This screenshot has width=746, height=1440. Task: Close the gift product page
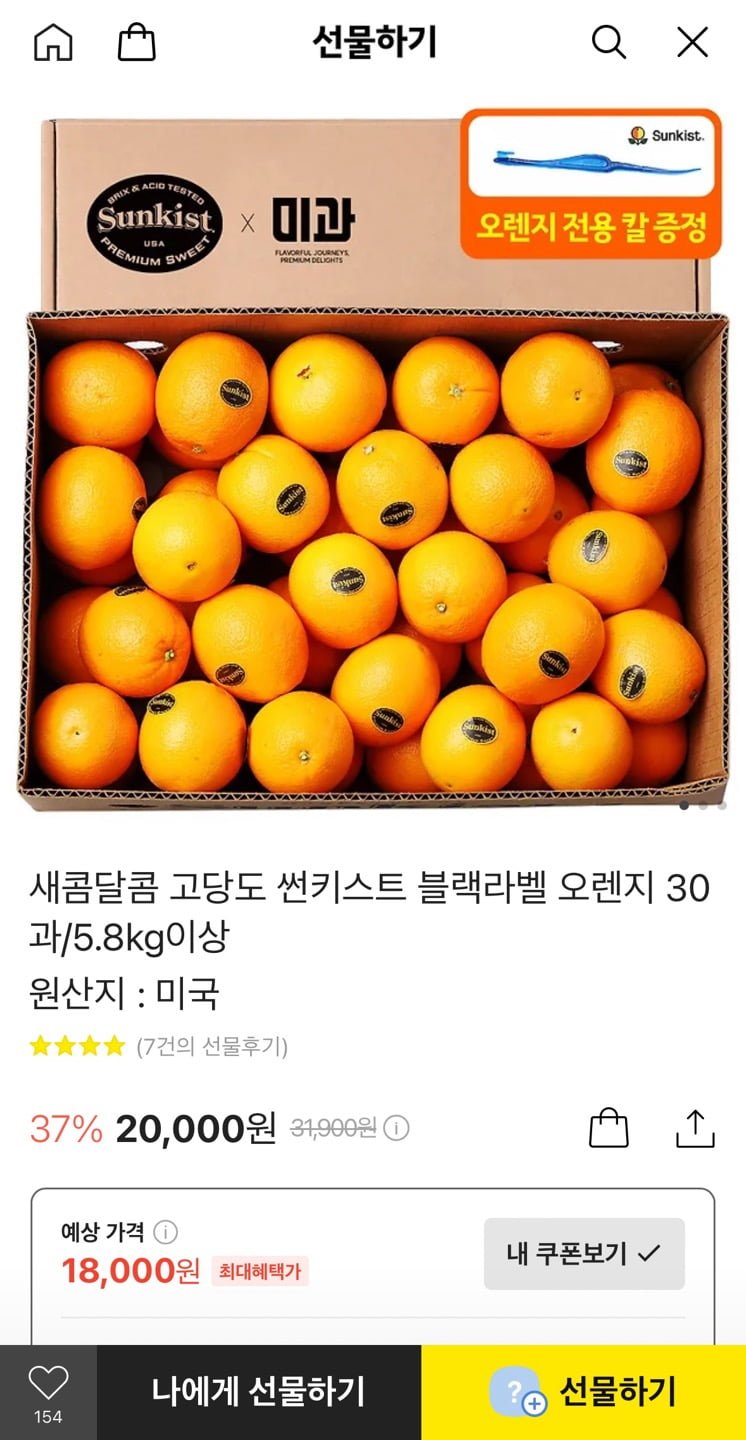tap(692, 43)
